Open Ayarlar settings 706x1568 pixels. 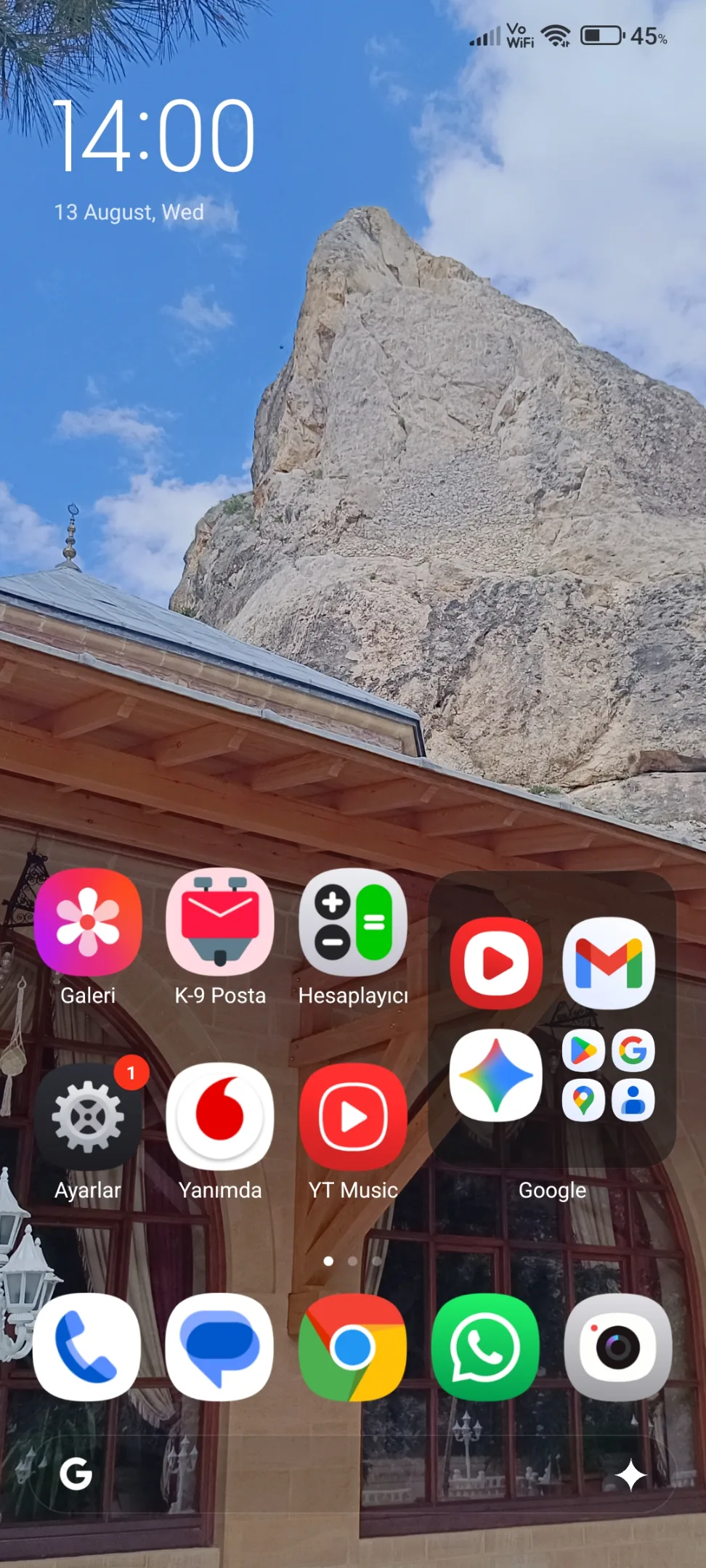point(88,1117)
